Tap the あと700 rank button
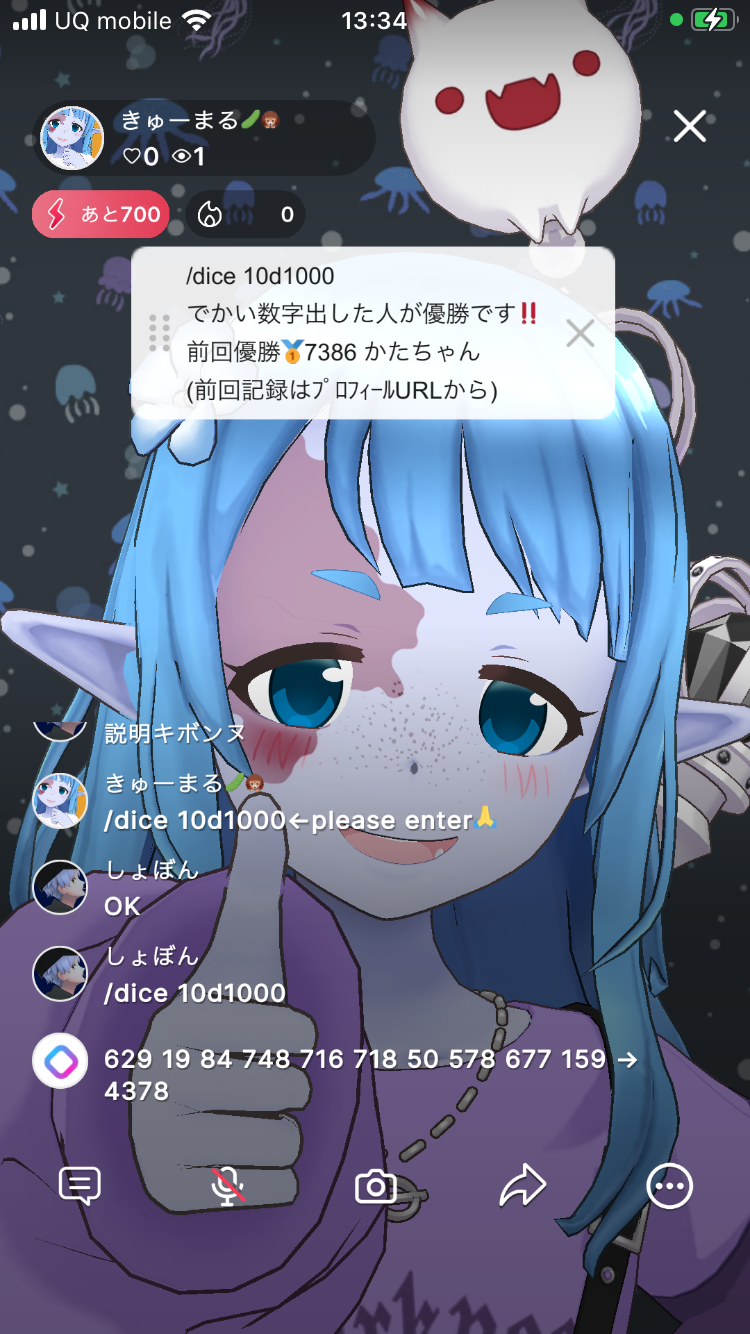Screen dimensions: 750x1334 [x=101, y=214]
